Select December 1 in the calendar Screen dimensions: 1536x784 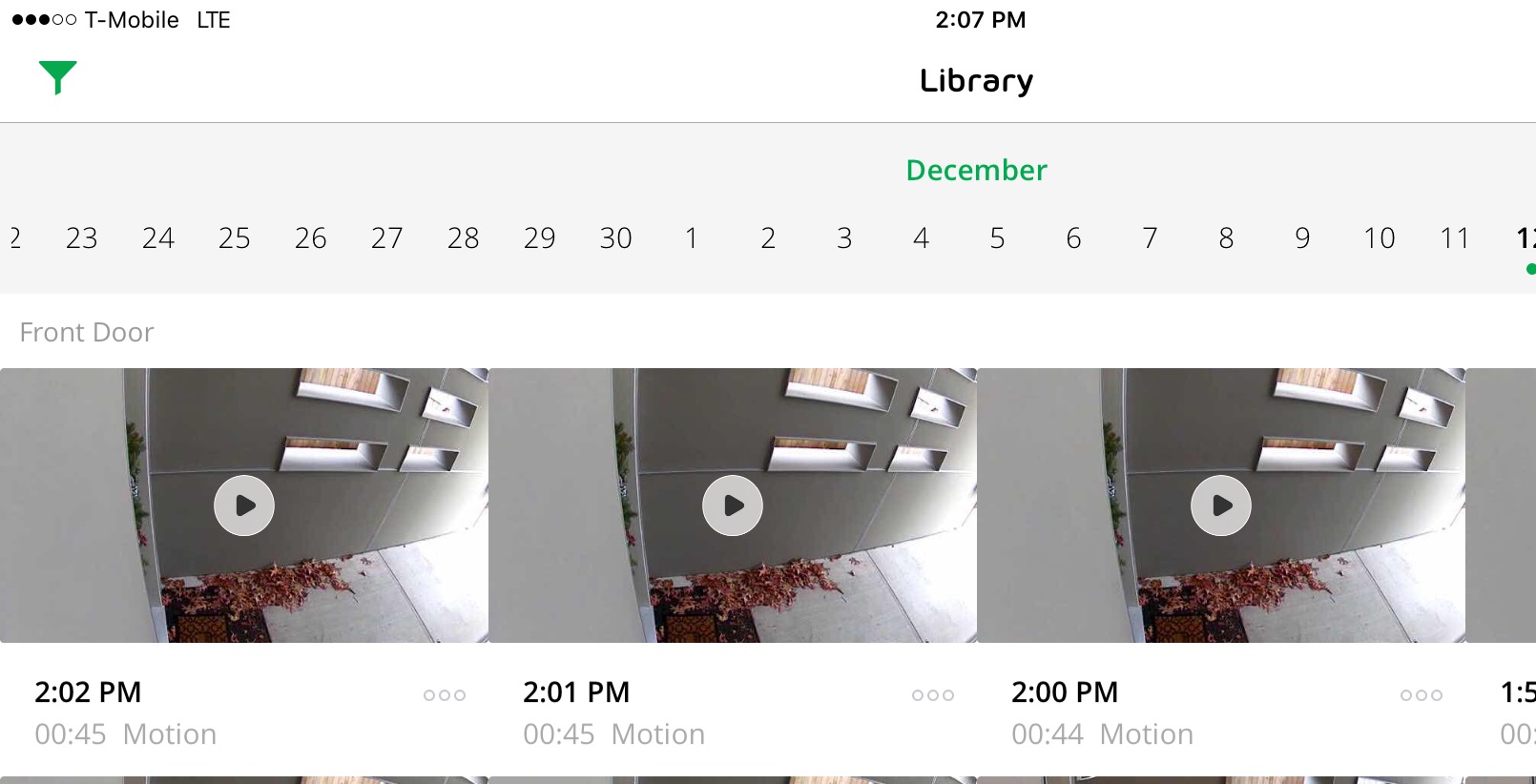coord(692,237)
